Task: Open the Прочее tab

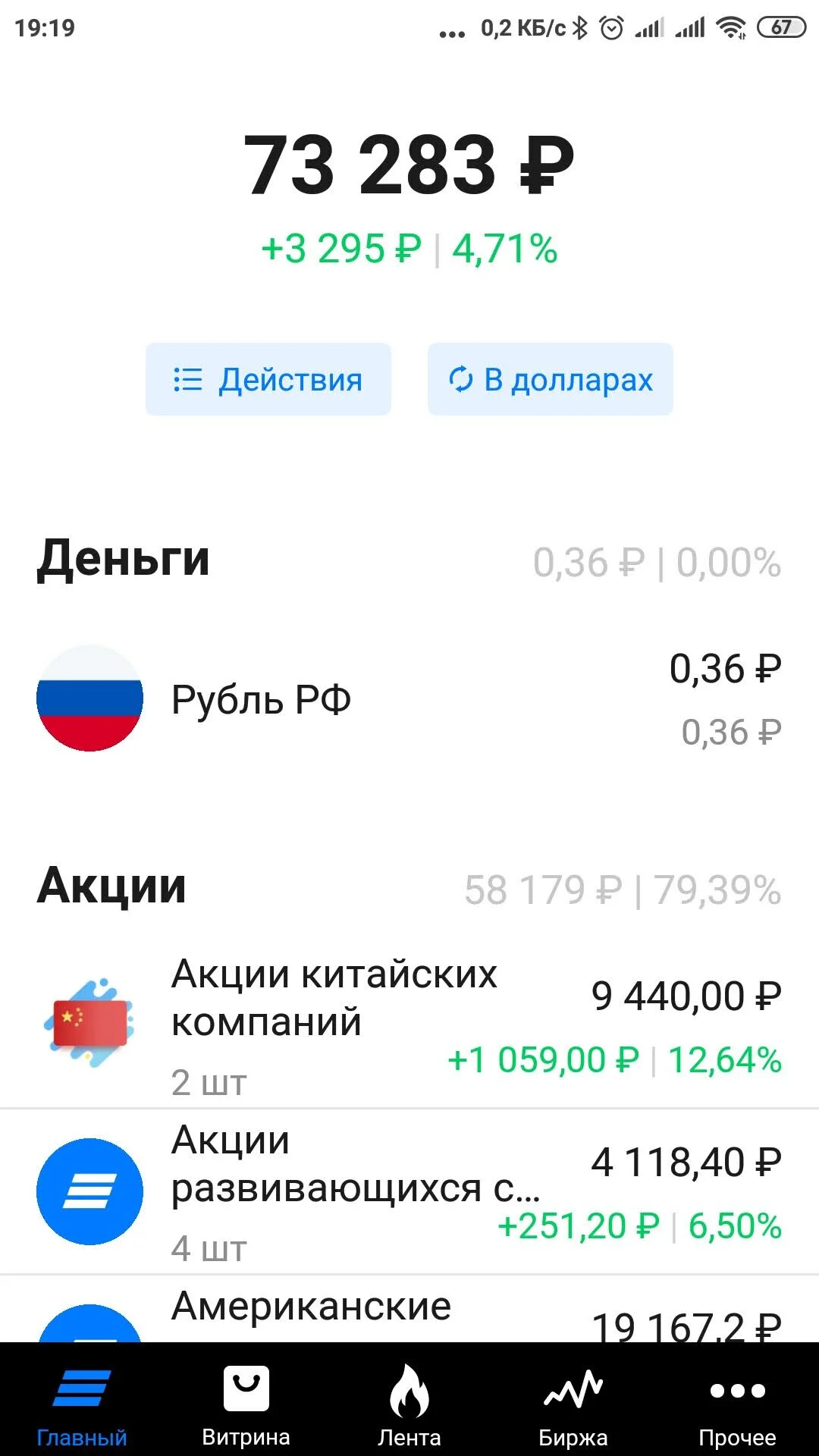Action: pos(737,1400)
